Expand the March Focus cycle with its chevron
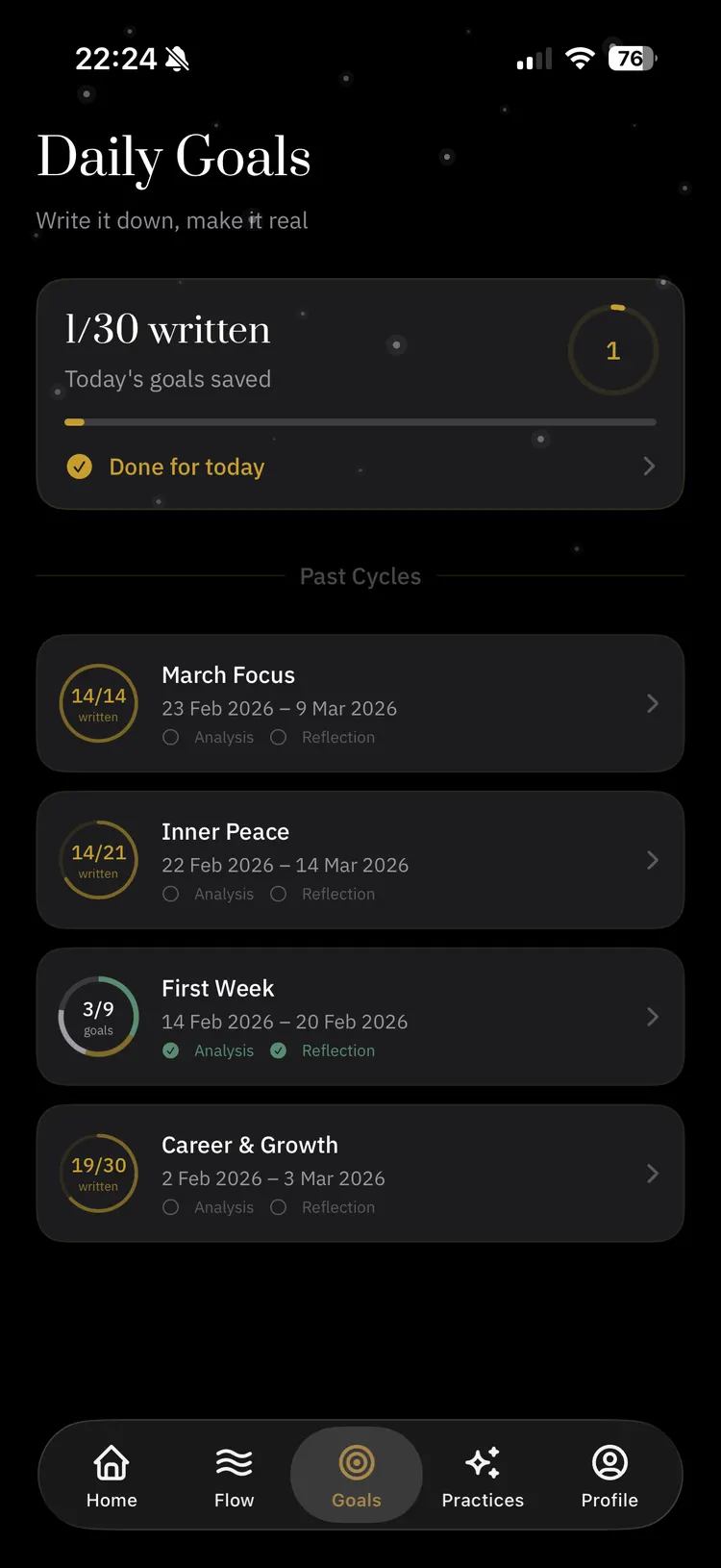The image size is (721, 1568). tap(653, 703)
